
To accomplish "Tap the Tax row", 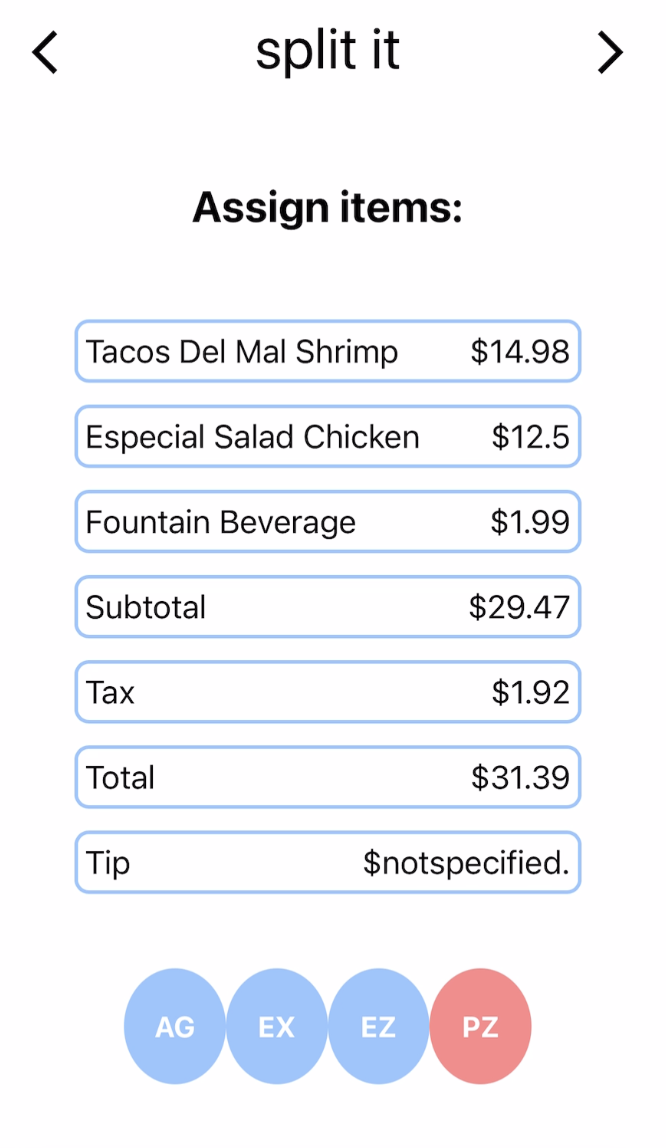I will 328,692.
